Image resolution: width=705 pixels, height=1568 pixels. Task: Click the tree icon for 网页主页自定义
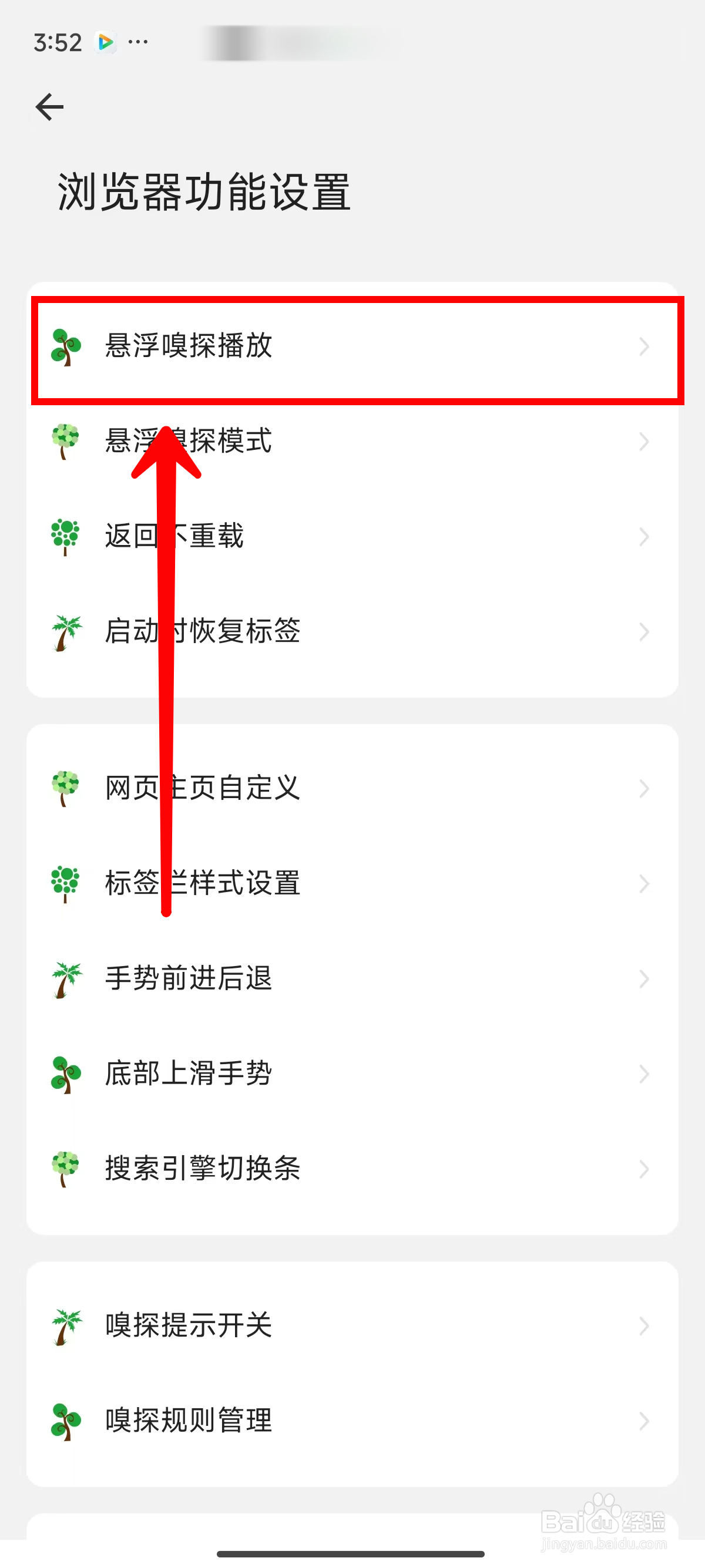(64, 789)
